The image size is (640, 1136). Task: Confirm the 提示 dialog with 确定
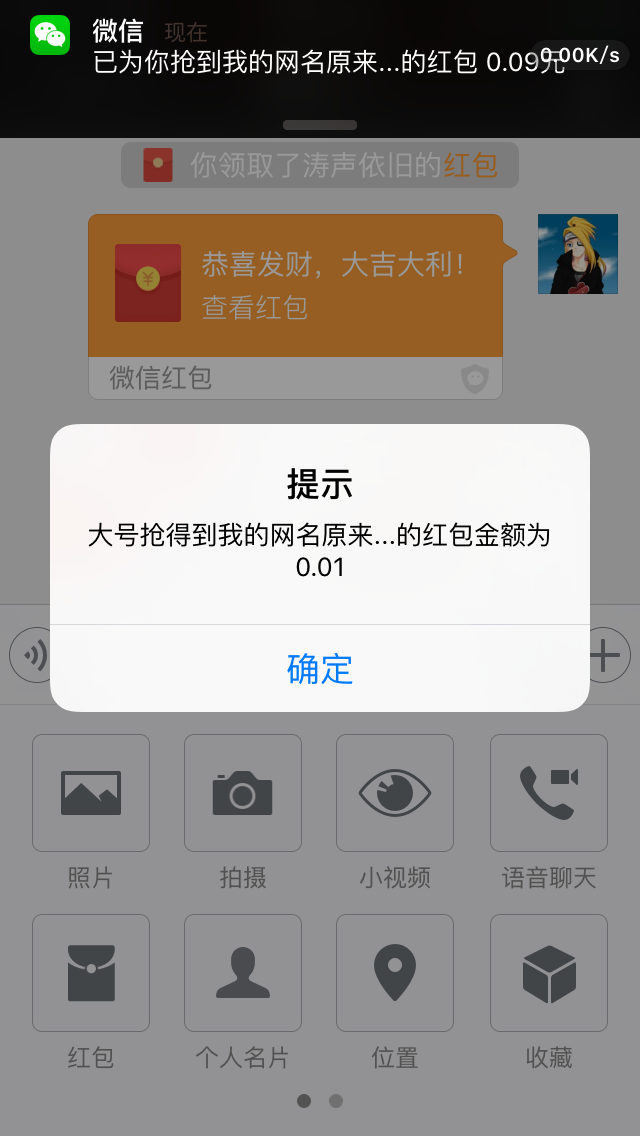(x=320, y=668)
